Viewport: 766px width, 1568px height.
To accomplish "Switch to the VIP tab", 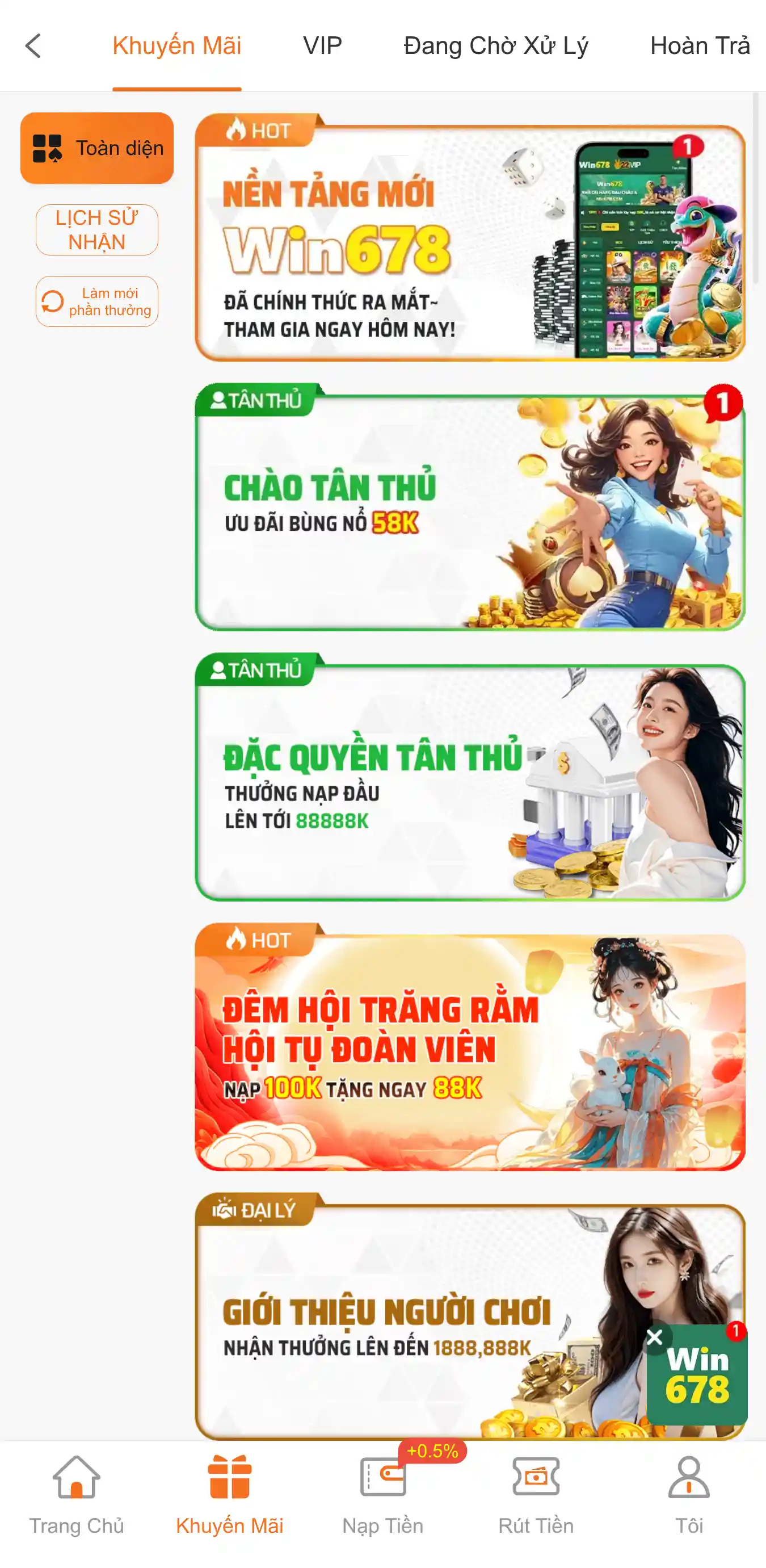I will pyautogui.click(x=322, y=45).
